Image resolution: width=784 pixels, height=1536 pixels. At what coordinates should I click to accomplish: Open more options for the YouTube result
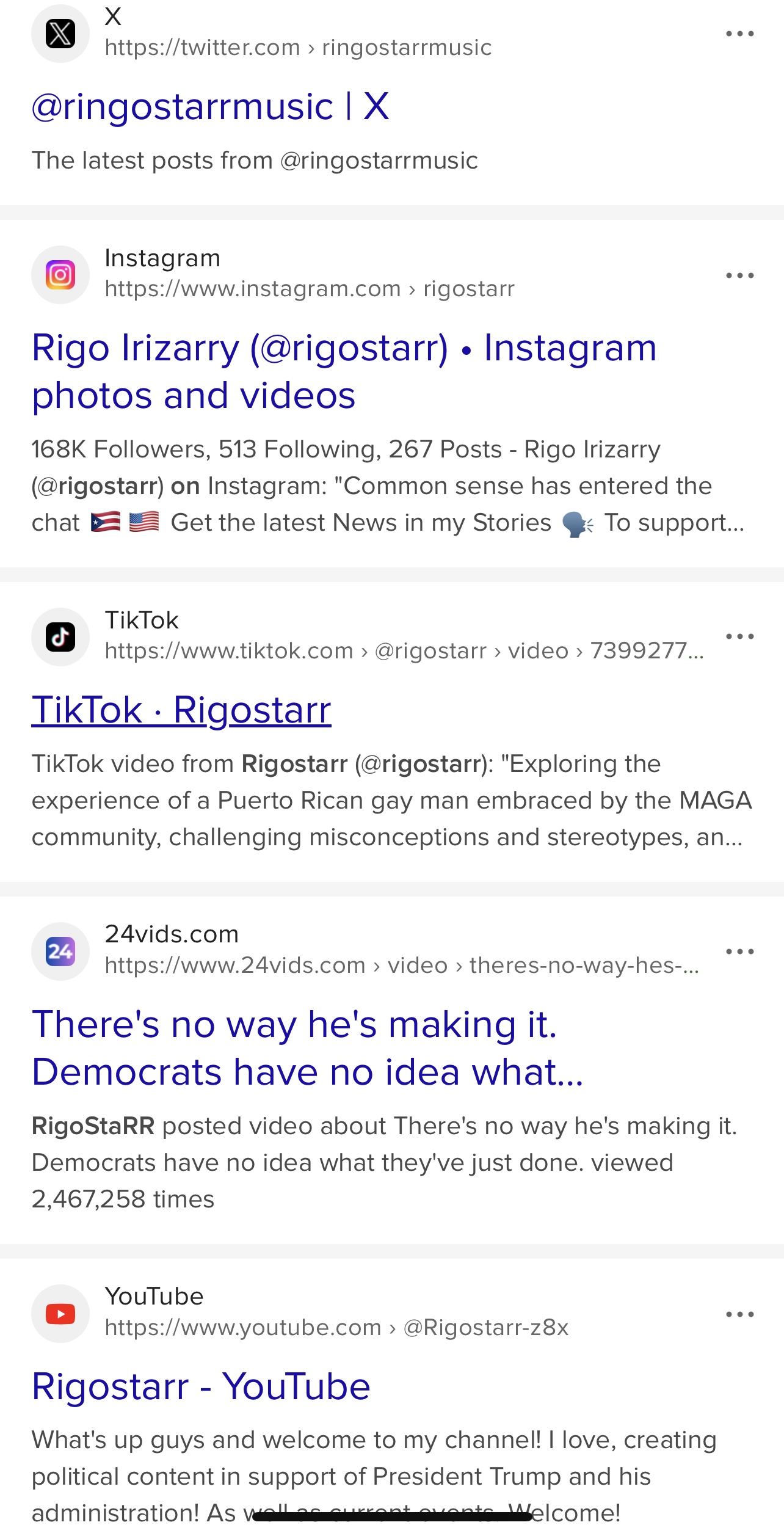point(739,1314)
